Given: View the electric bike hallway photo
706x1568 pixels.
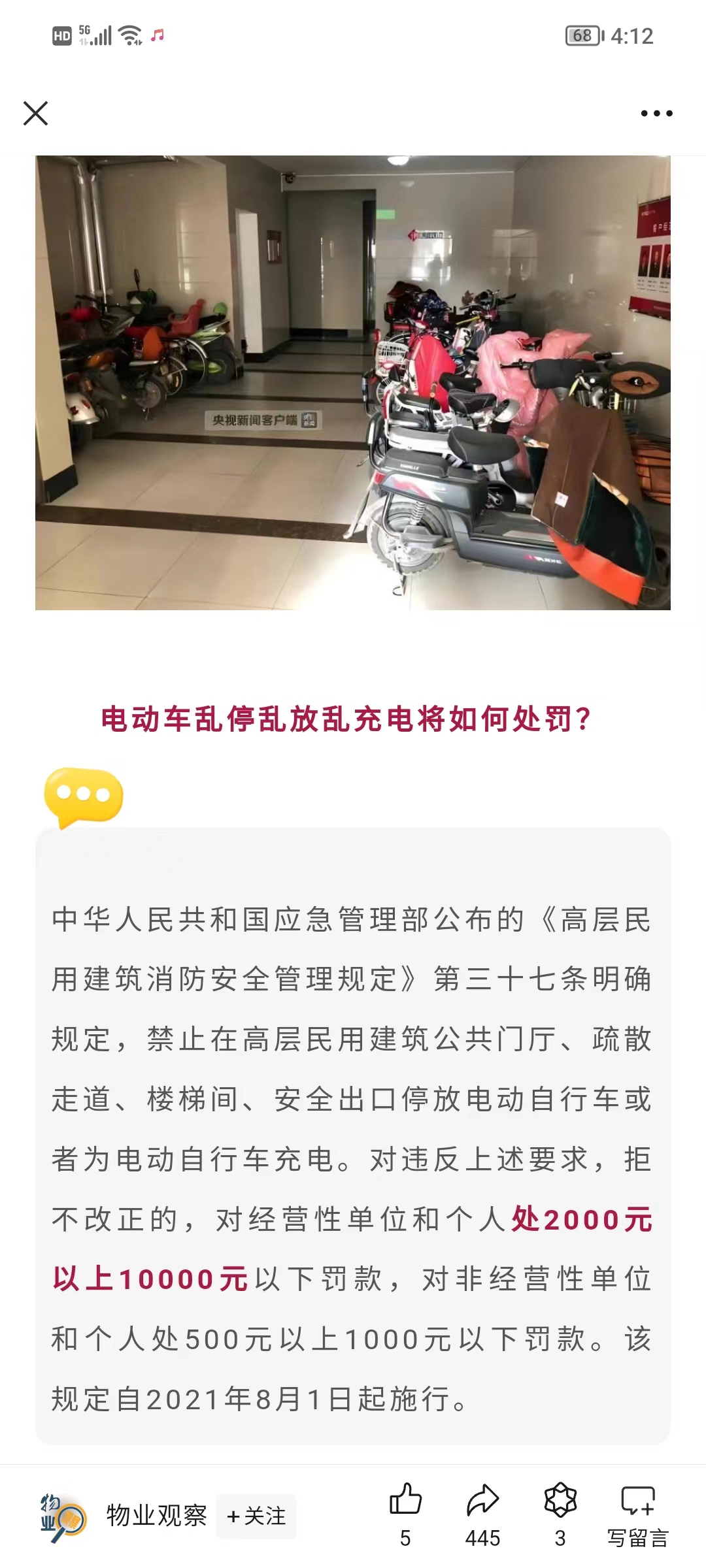Looking at the screenshot, I should pos(353,382).
